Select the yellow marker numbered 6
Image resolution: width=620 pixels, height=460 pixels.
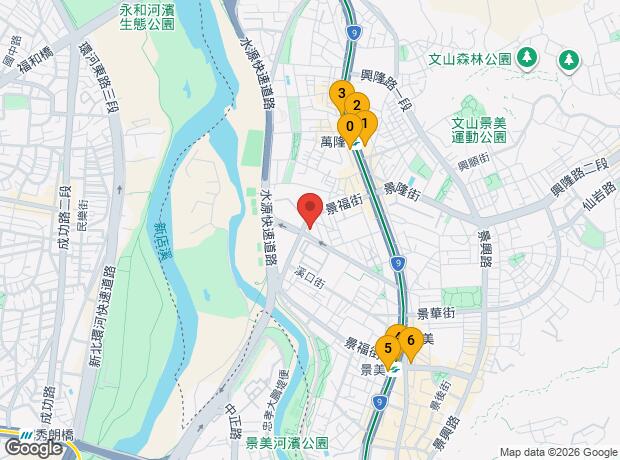click(411, 342)
